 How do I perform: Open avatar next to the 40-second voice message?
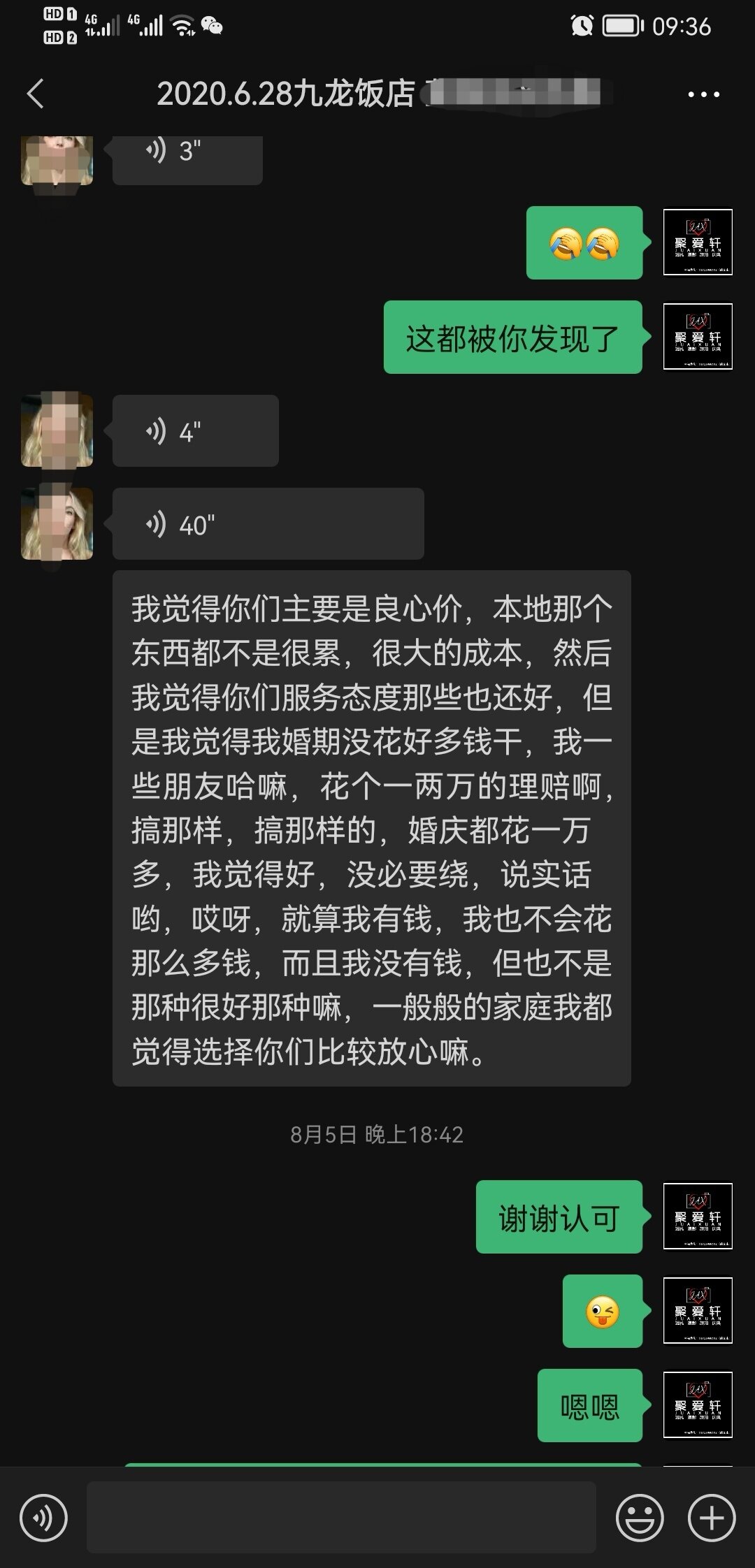[x=57, y=524]
